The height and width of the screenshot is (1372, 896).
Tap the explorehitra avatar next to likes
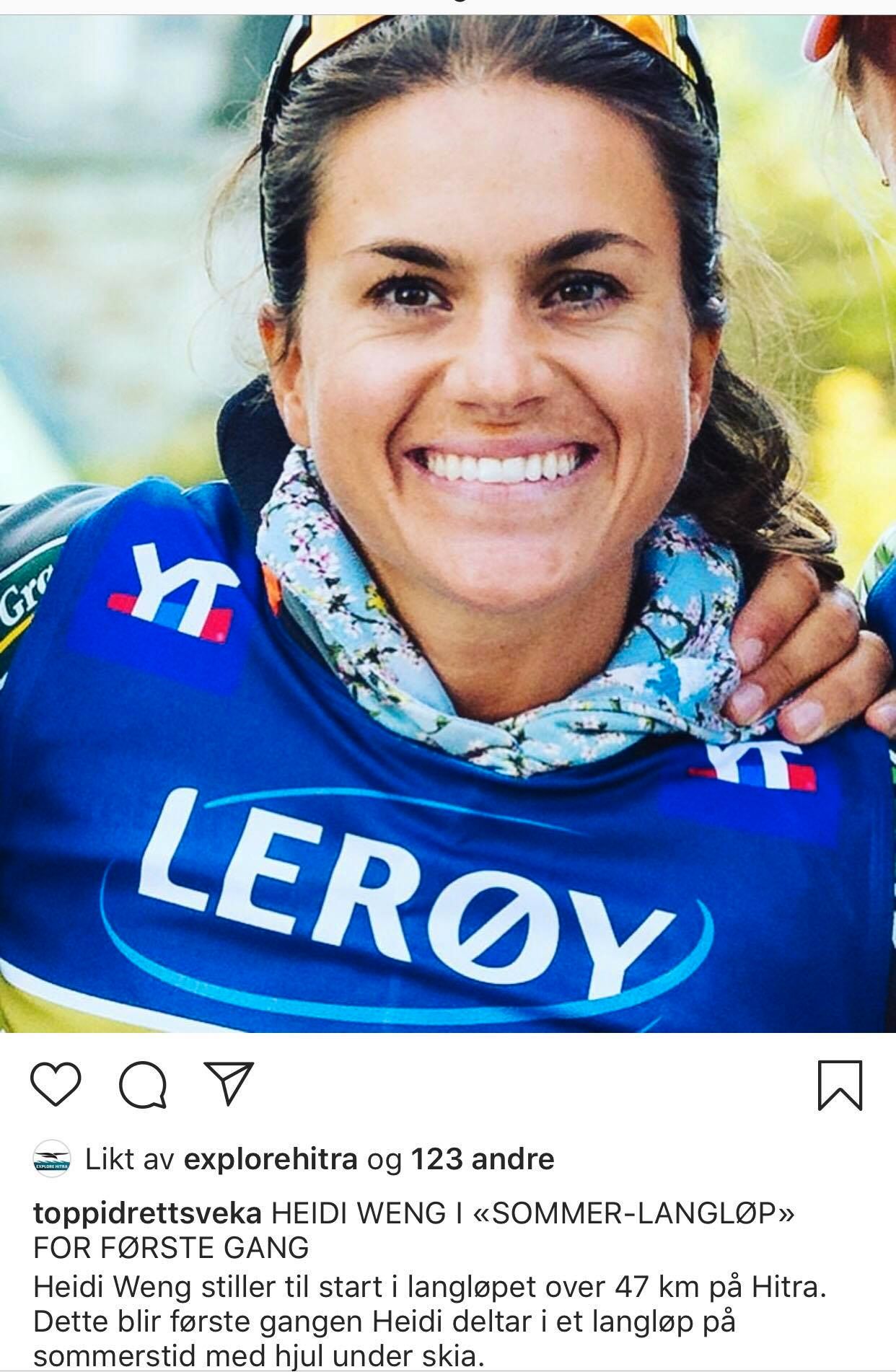point(52,1159)
